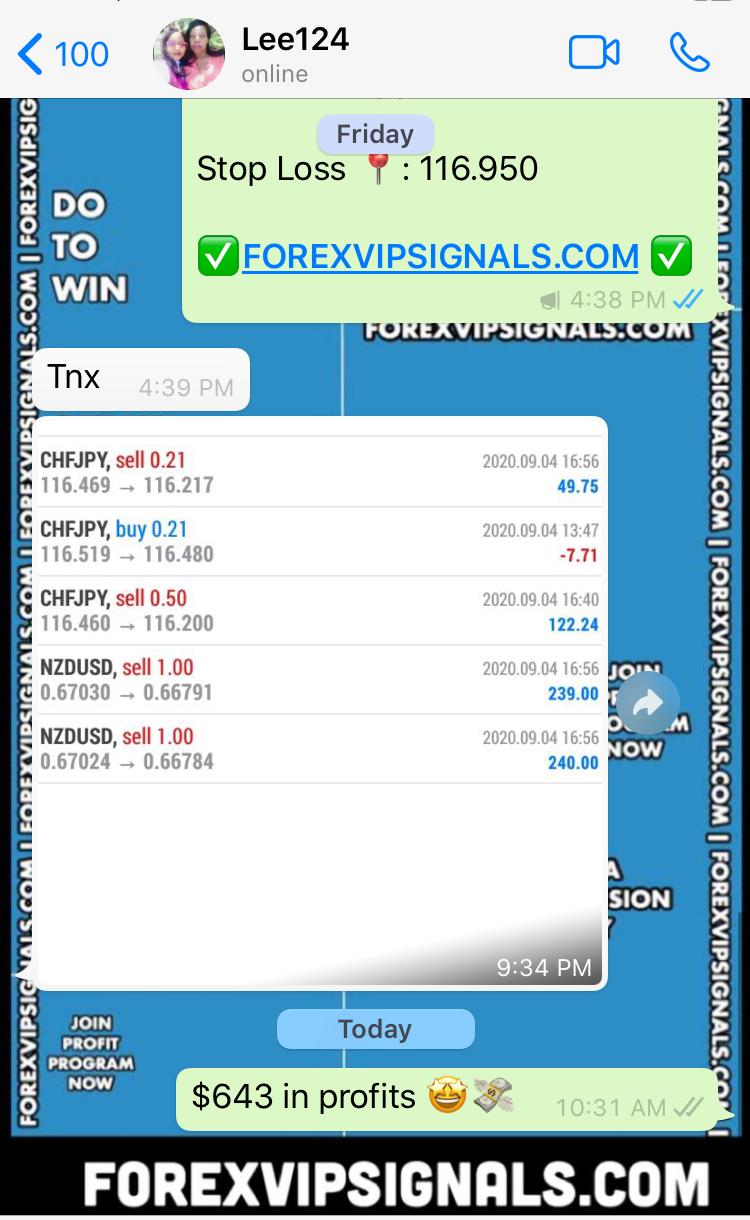This screenshot has width=750, height=1220.
Task: Forward the trade history image
Action: click(x=647, y=704)
